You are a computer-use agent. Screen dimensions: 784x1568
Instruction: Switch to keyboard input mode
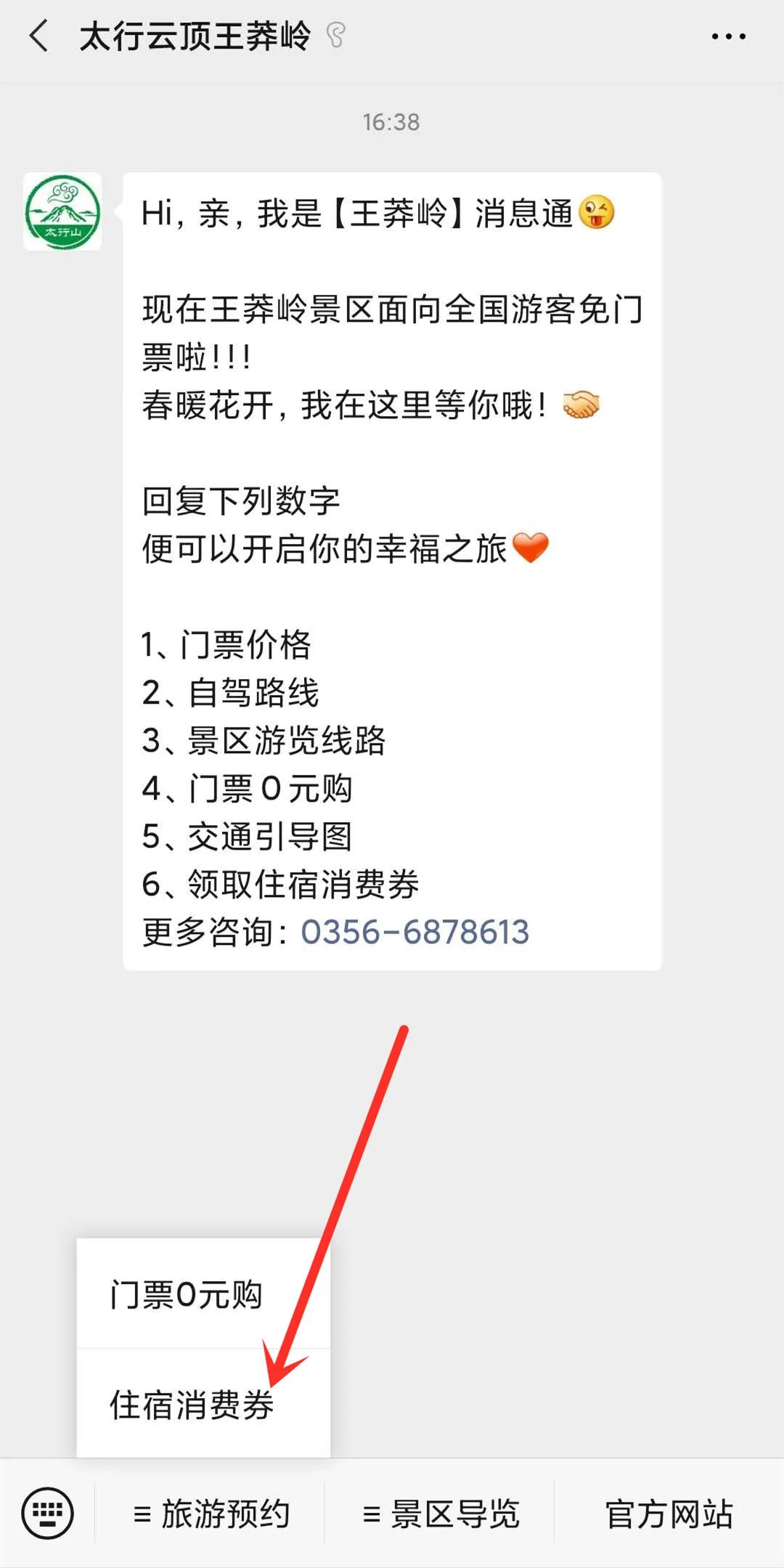[x=47, y=1514]
